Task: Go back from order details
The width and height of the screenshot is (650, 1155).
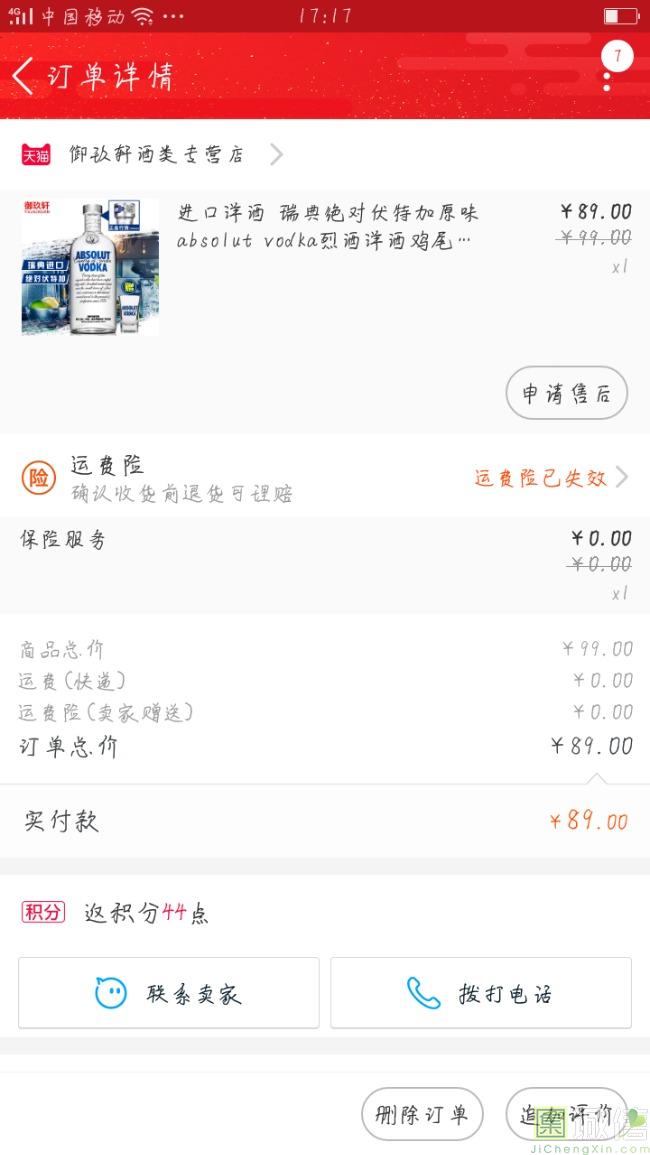Action: click(24, 76)
